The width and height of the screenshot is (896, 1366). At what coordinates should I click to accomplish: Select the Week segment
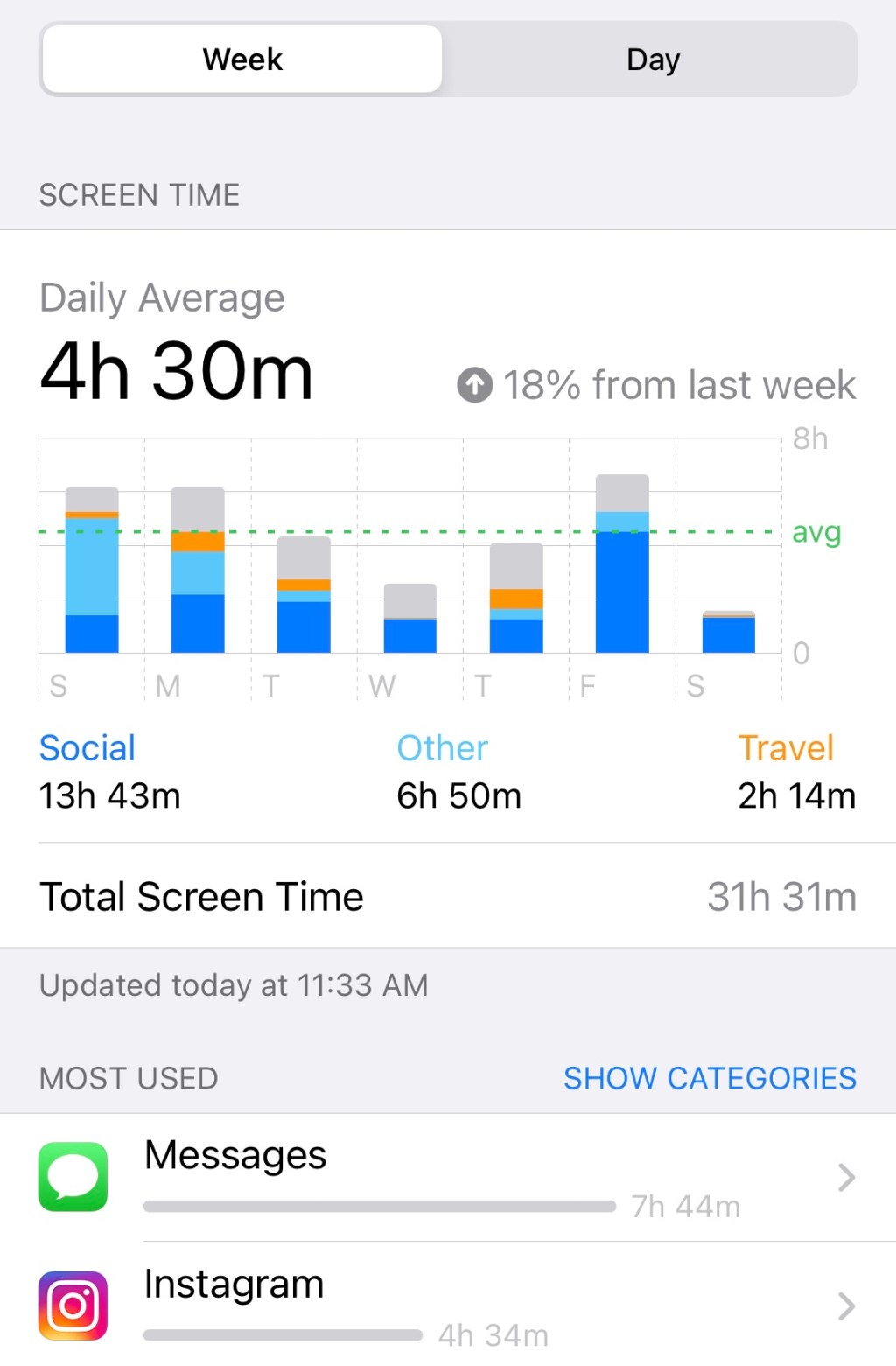[242, 60]
